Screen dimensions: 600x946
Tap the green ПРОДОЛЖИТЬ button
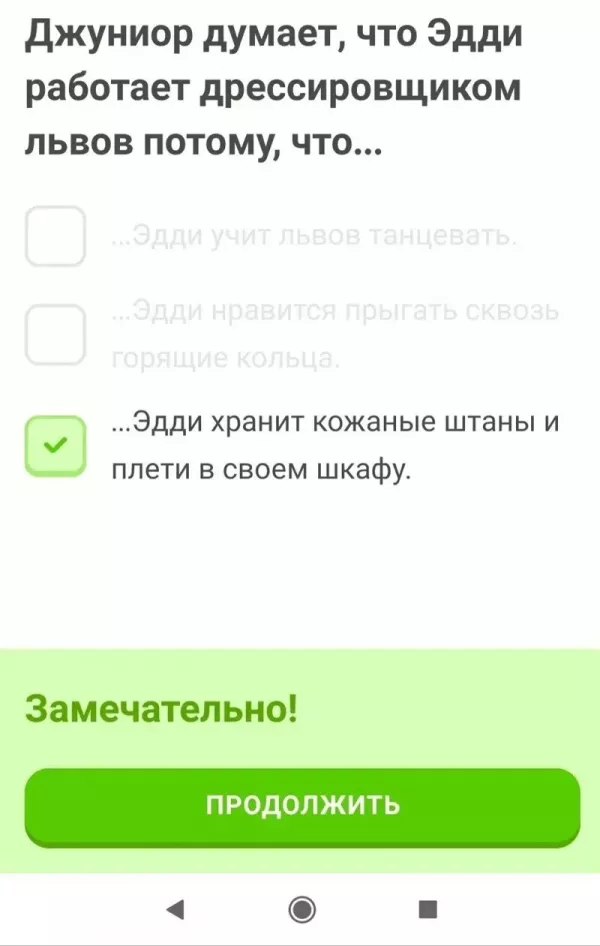[302, 805]
